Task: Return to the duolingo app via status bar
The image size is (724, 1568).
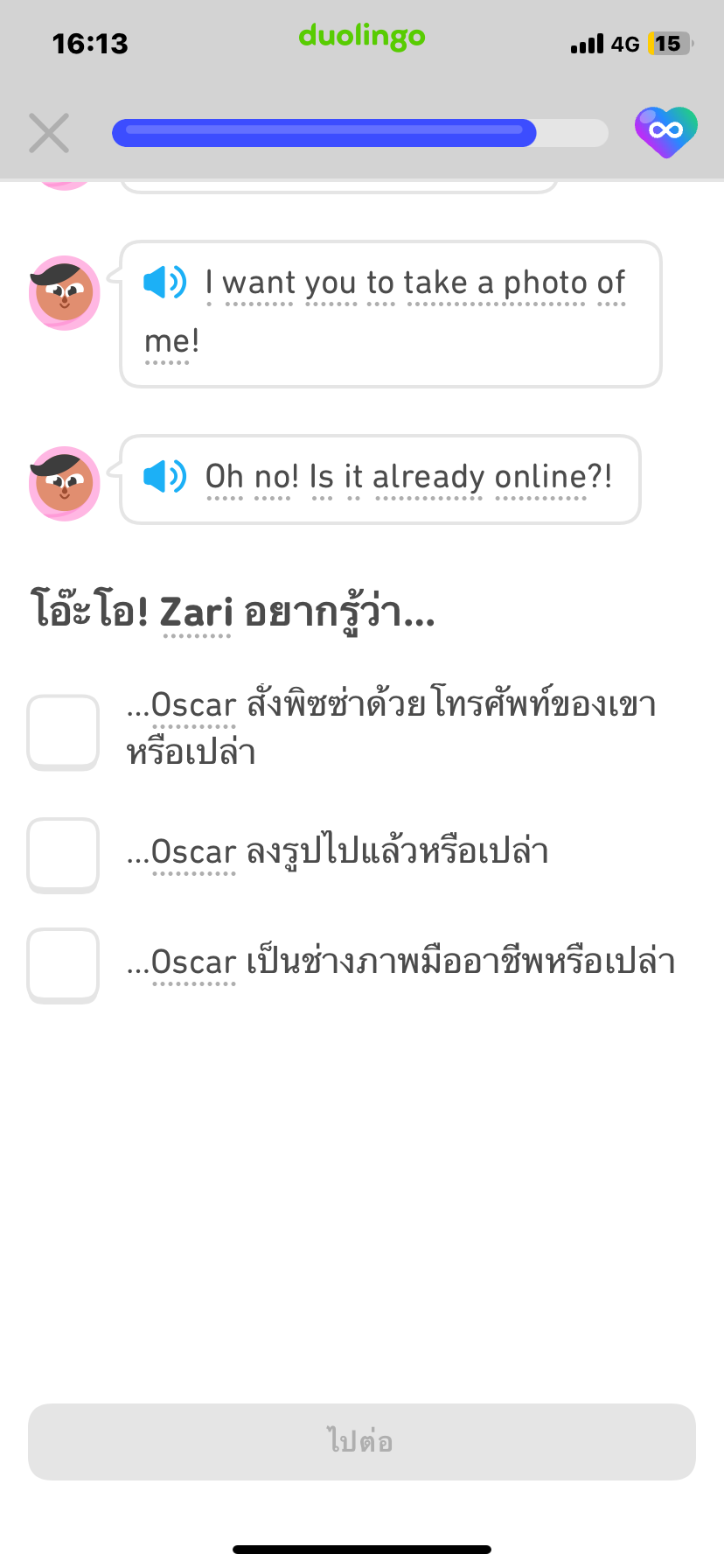Action: tap(362, 37)
